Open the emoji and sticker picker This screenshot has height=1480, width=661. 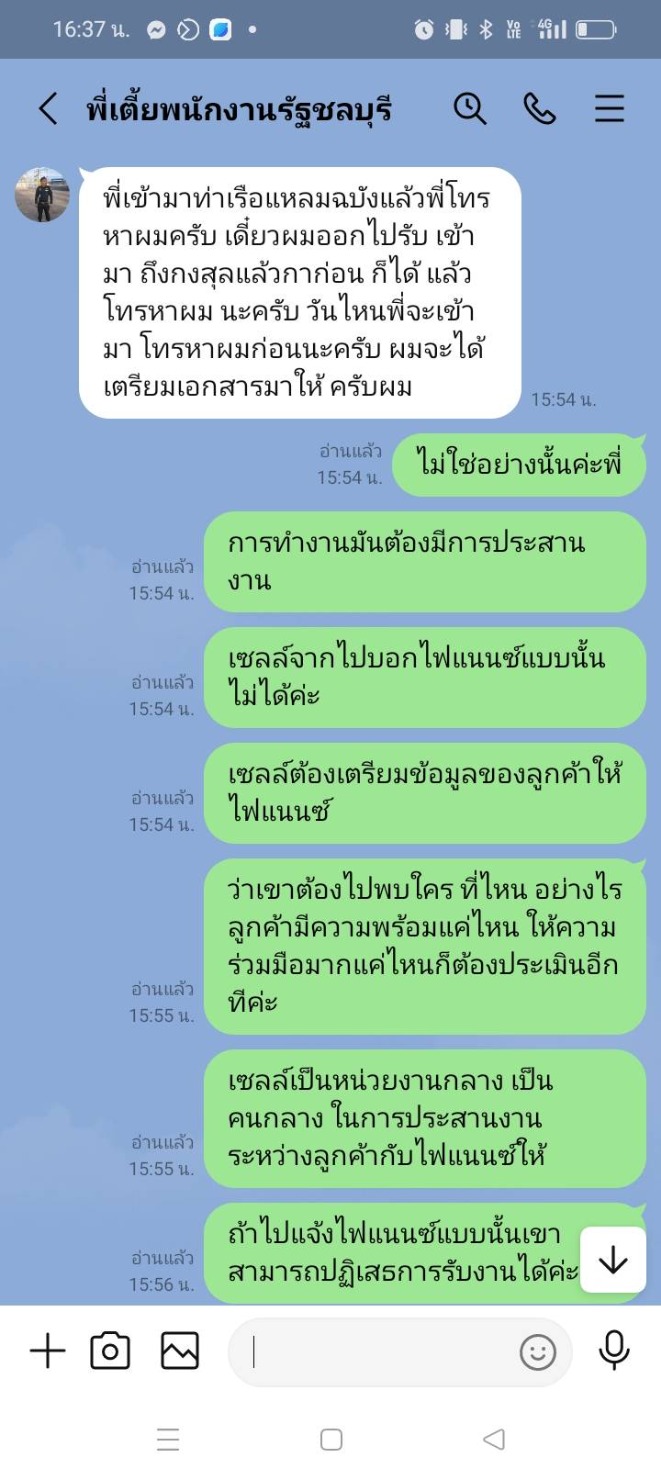coord(538,1353)
